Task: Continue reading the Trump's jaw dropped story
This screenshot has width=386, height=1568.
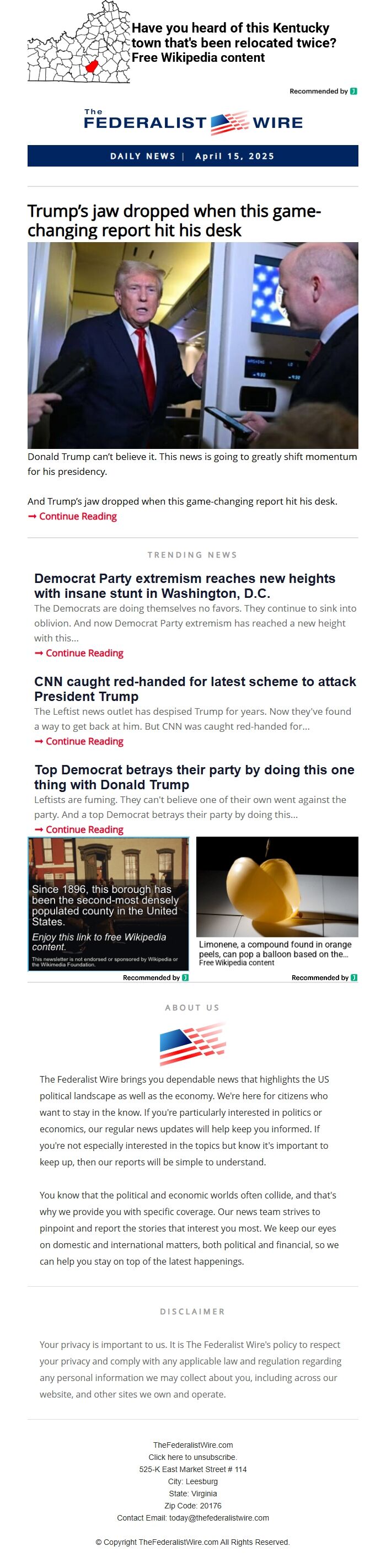Action: pos(77,516)
